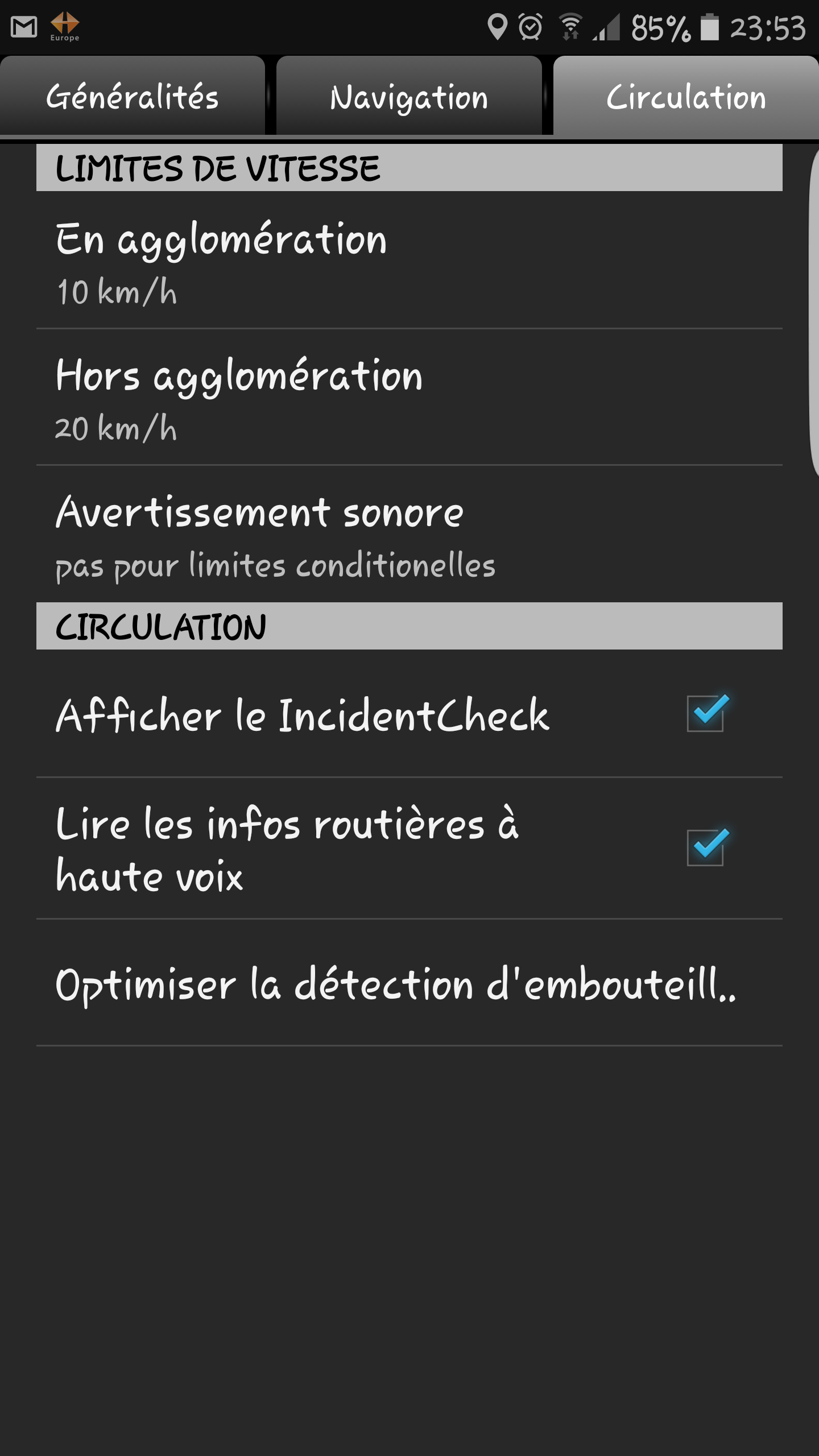
Task: Switch to the Généralités tab
Action: 133,96
